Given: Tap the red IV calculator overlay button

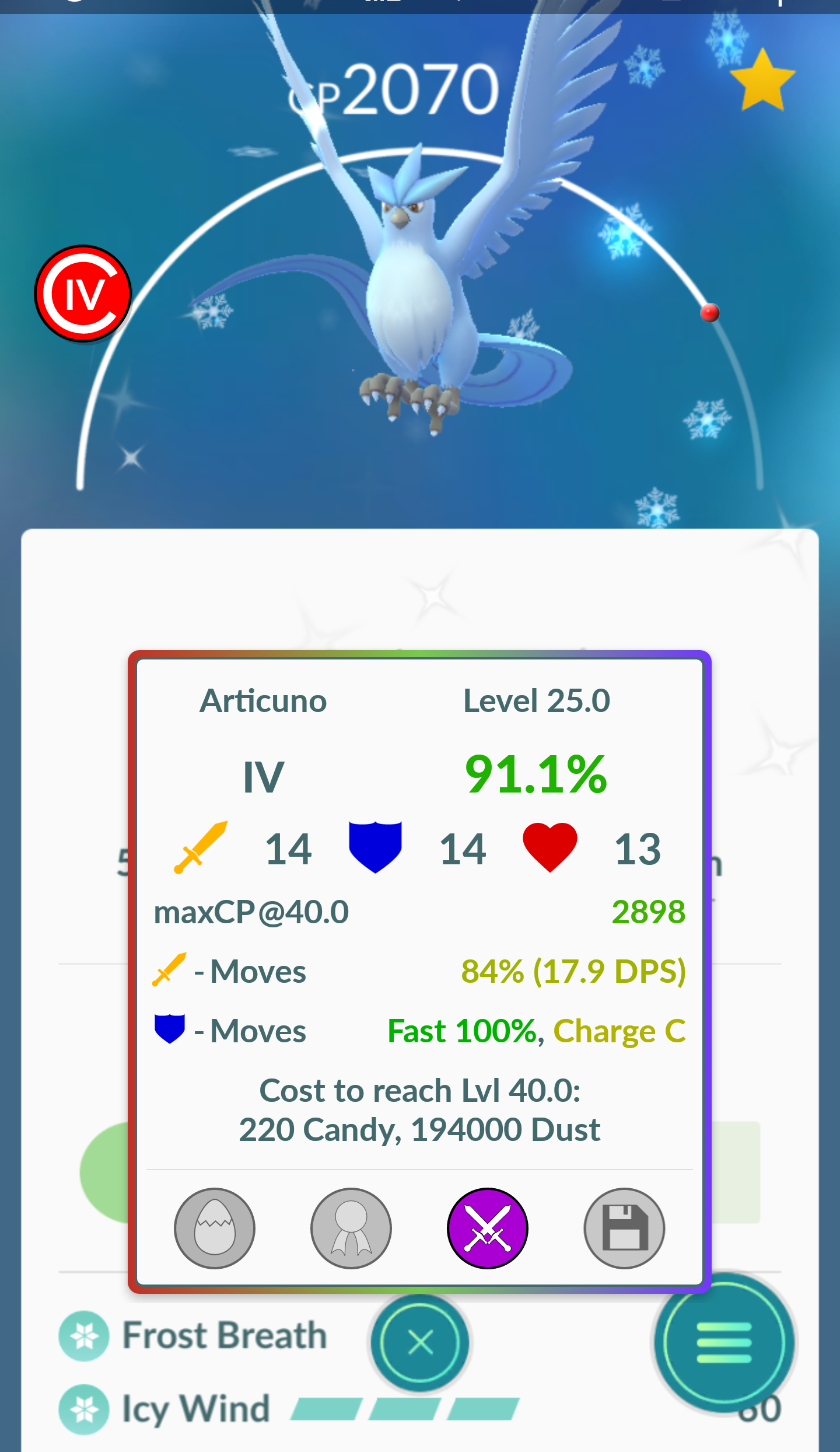Looking at the screenshot, I should point(83,294).
